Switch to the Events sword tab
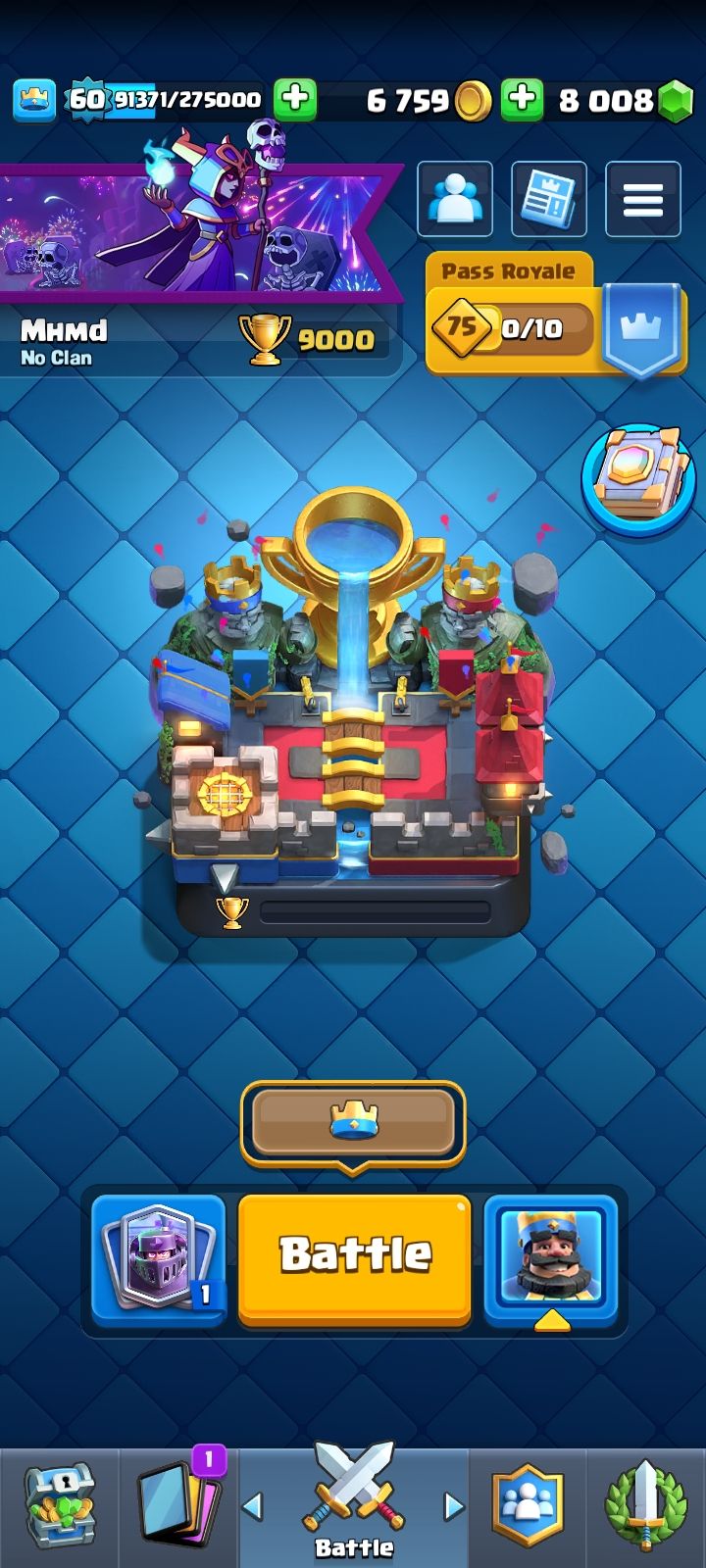This screenshot has height=1568, width=706. [x=645, y=1507]
